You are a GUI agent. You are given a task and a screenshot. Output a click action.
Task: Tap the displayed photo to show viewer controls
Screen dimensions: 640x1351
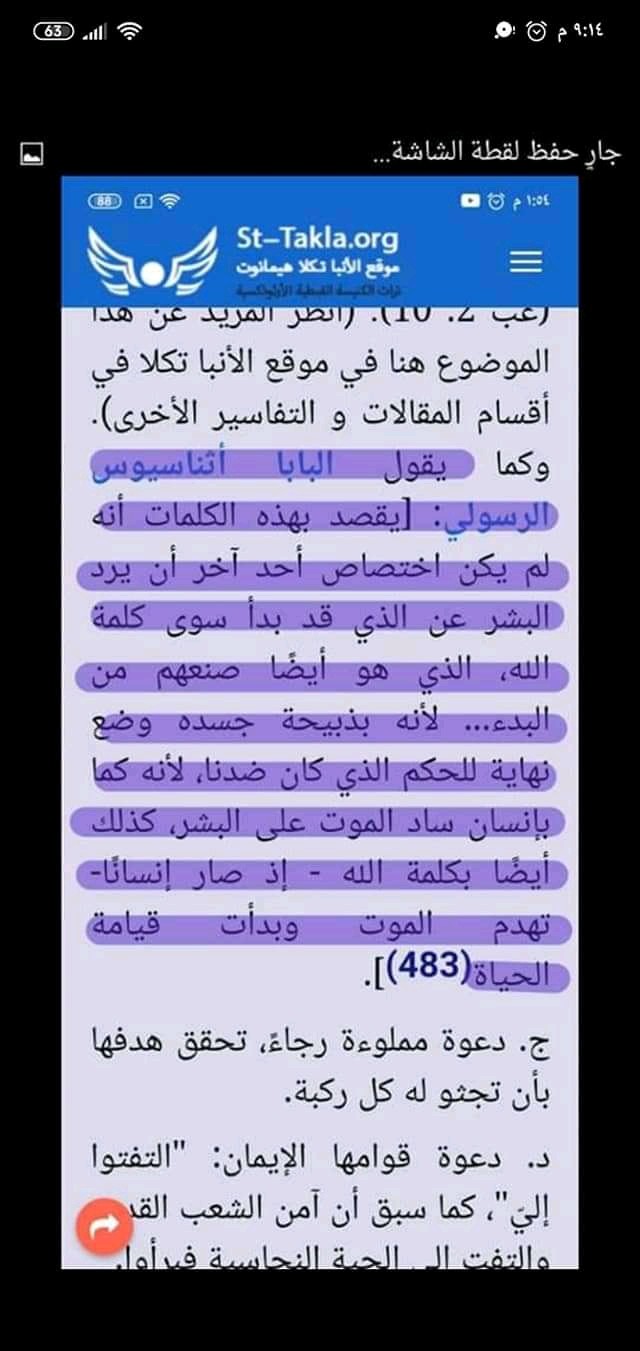coord(320,720)
